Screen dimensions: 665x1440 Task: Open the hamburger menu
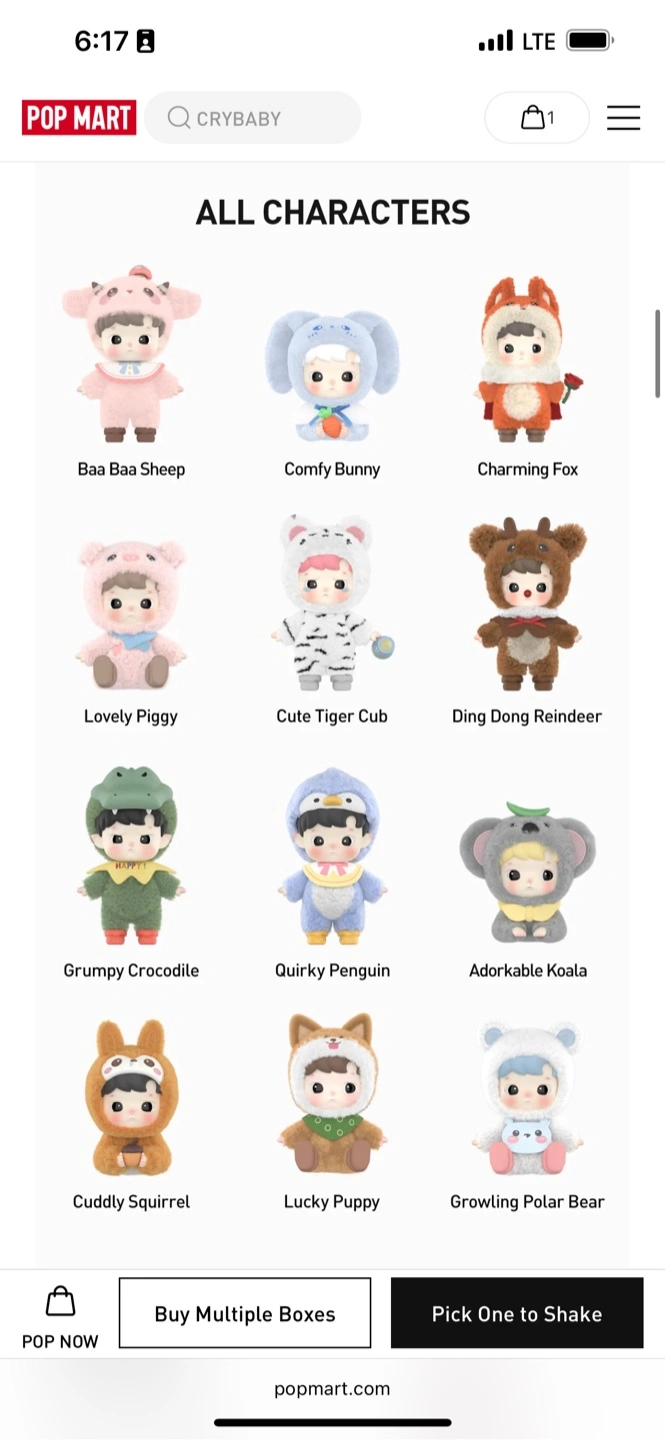pyautogui.click(x=623, y=118)
